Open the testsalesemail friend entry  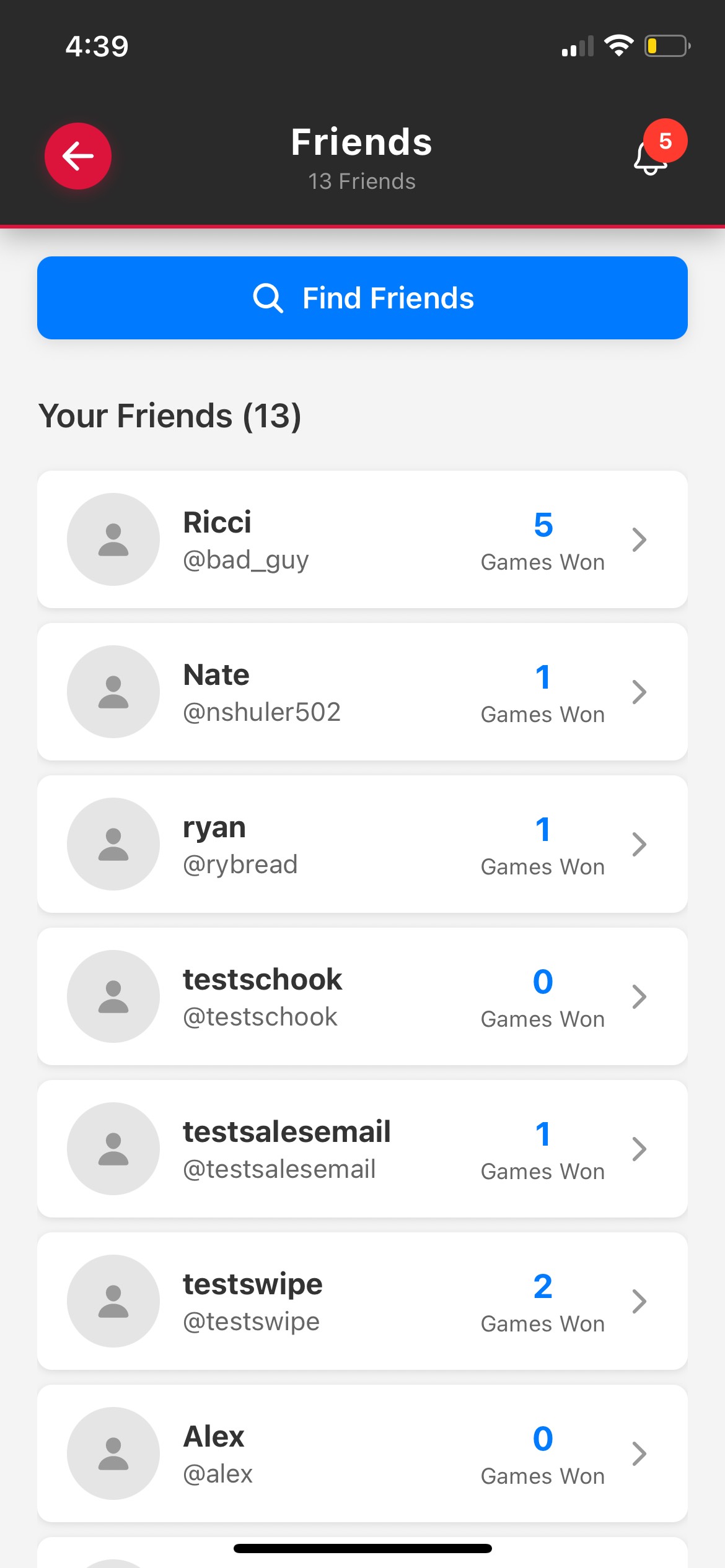pyautogui.click(x=362, y=1149)
